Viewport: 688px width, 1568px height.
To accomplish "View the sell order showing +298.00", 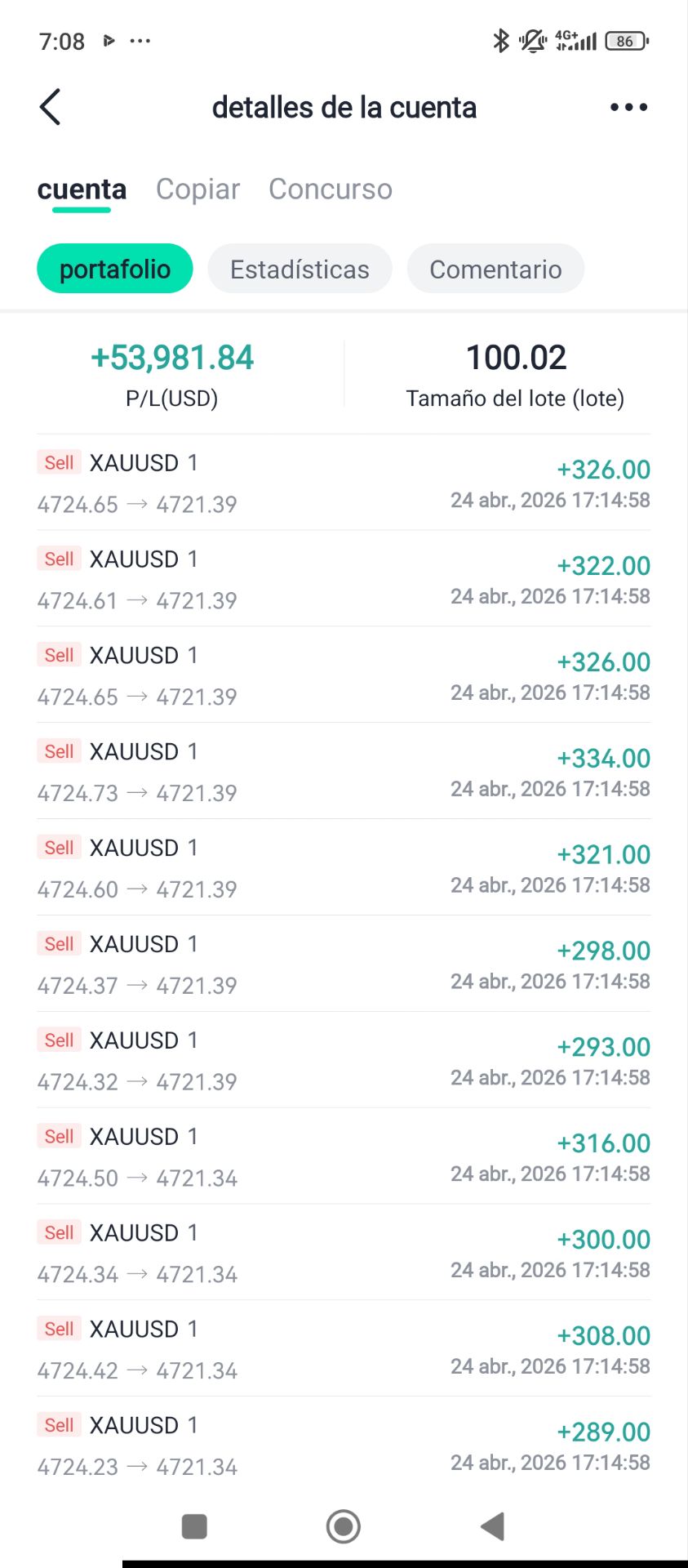I will 344,964.
